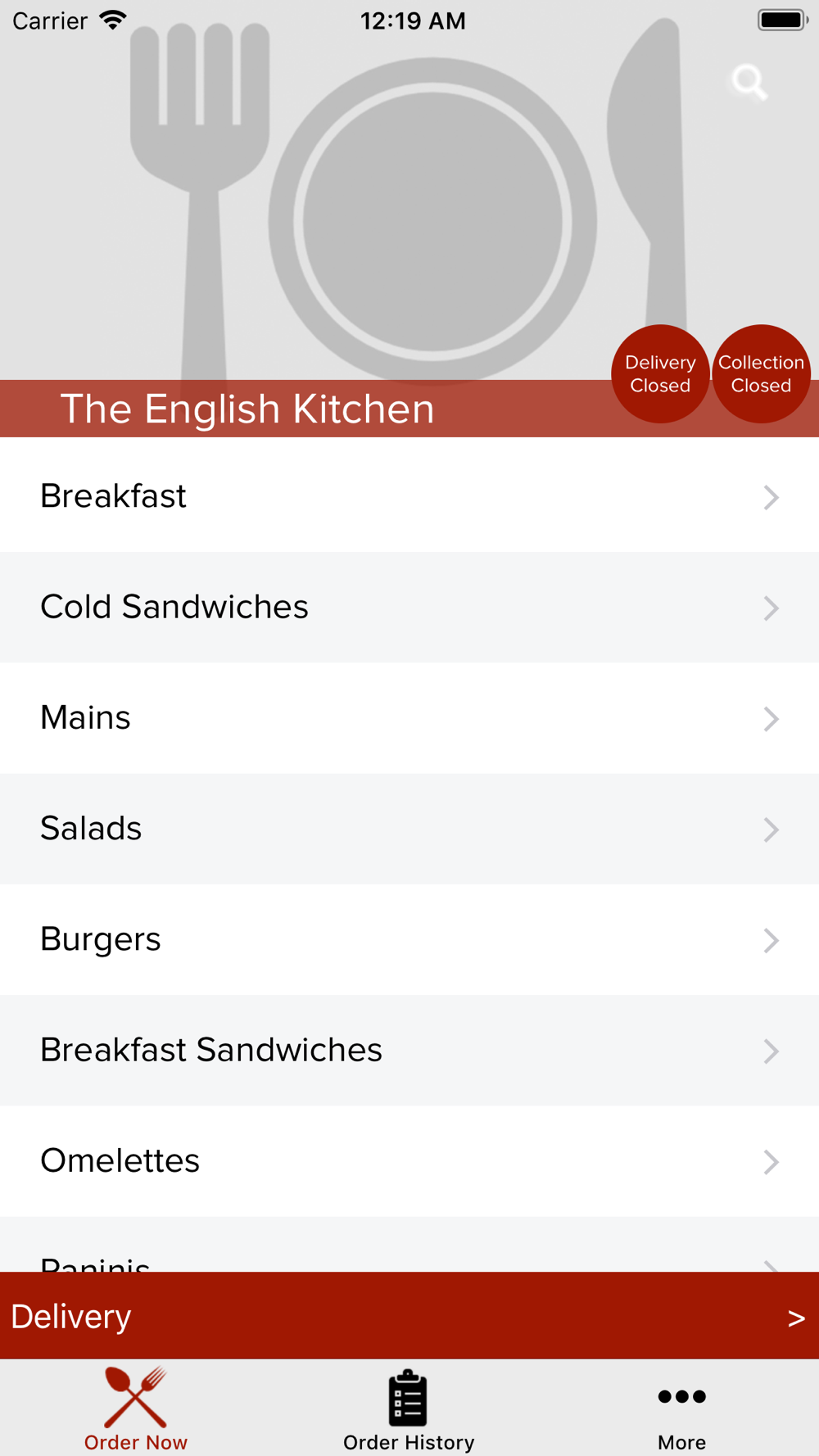Switch to the Order History tab
The height and width of the screenshot is (1456, 819).
coord(409,1410)
